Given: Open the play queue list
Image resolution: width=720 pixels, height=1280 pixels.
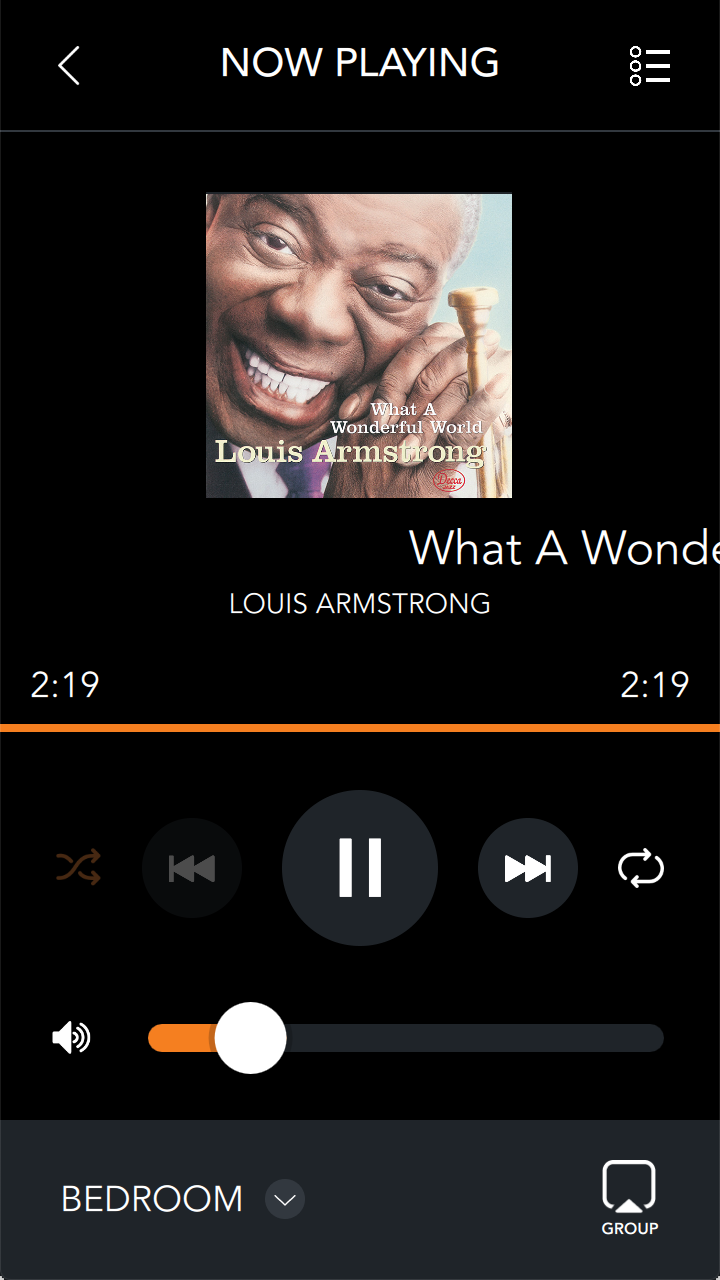Looking at the screenshot, I should click(x=650, y=66).
